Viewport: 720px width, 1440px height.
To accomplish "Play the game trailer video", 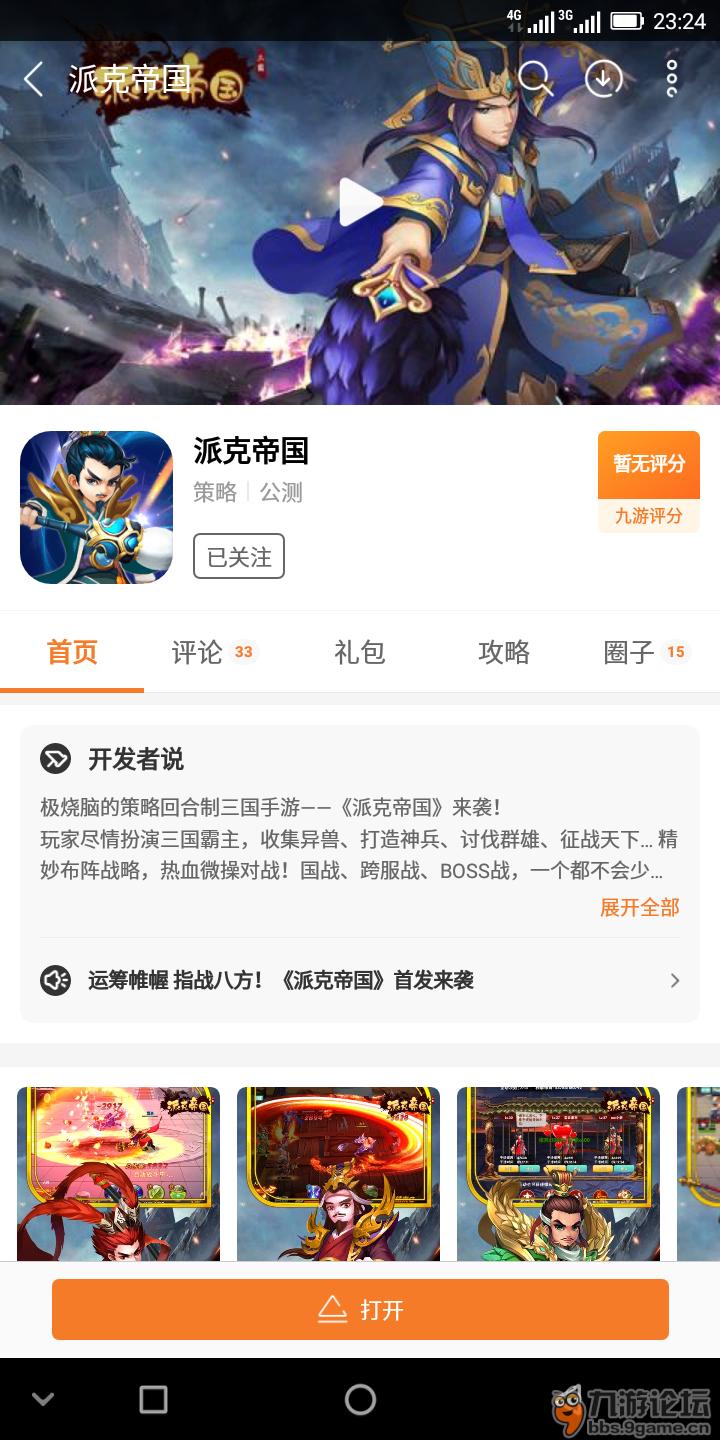I will pos(359,203).
